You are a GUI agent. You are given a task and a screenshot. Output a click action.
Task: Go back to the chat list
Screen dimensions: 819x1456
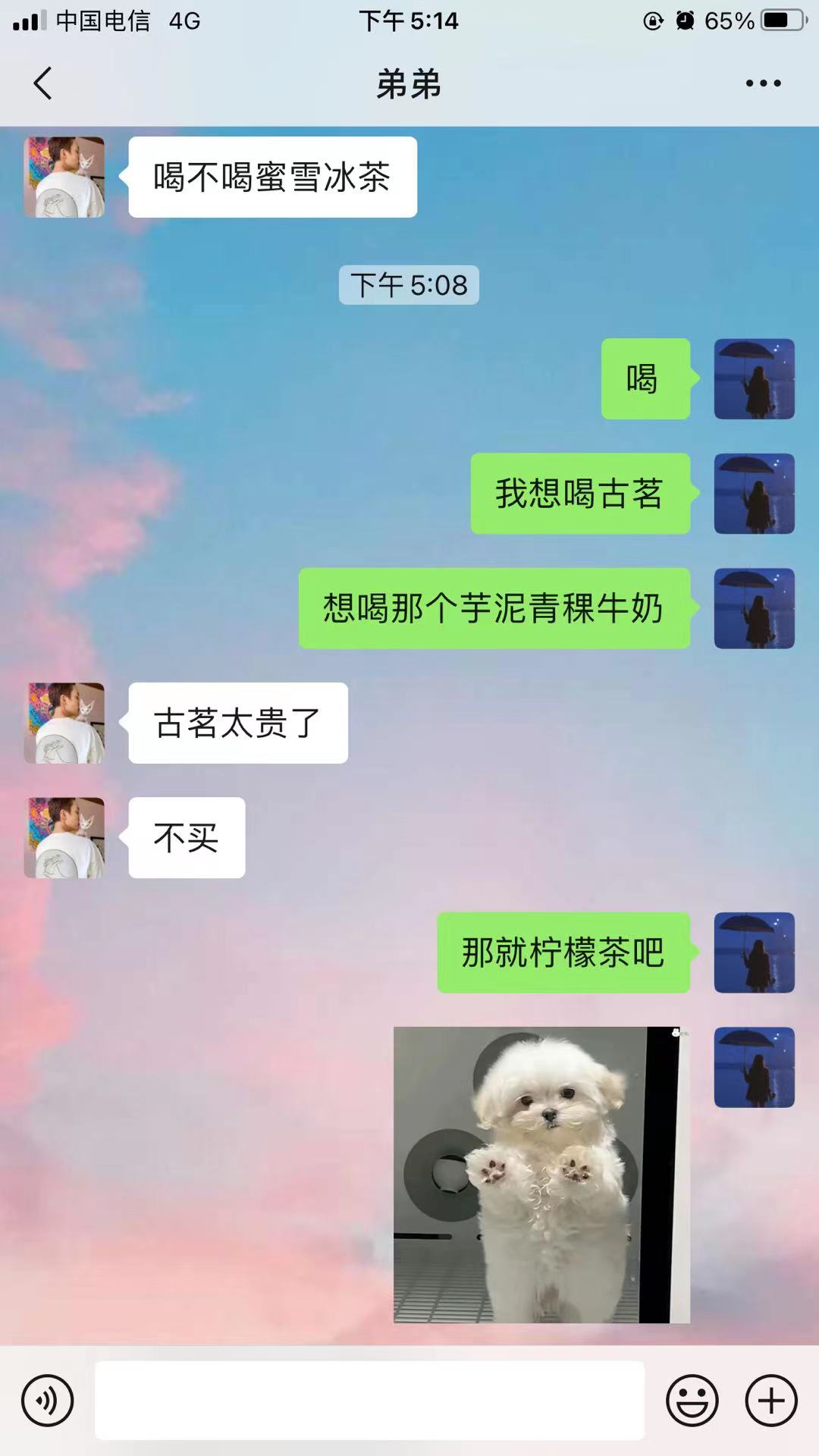[43, 83]
